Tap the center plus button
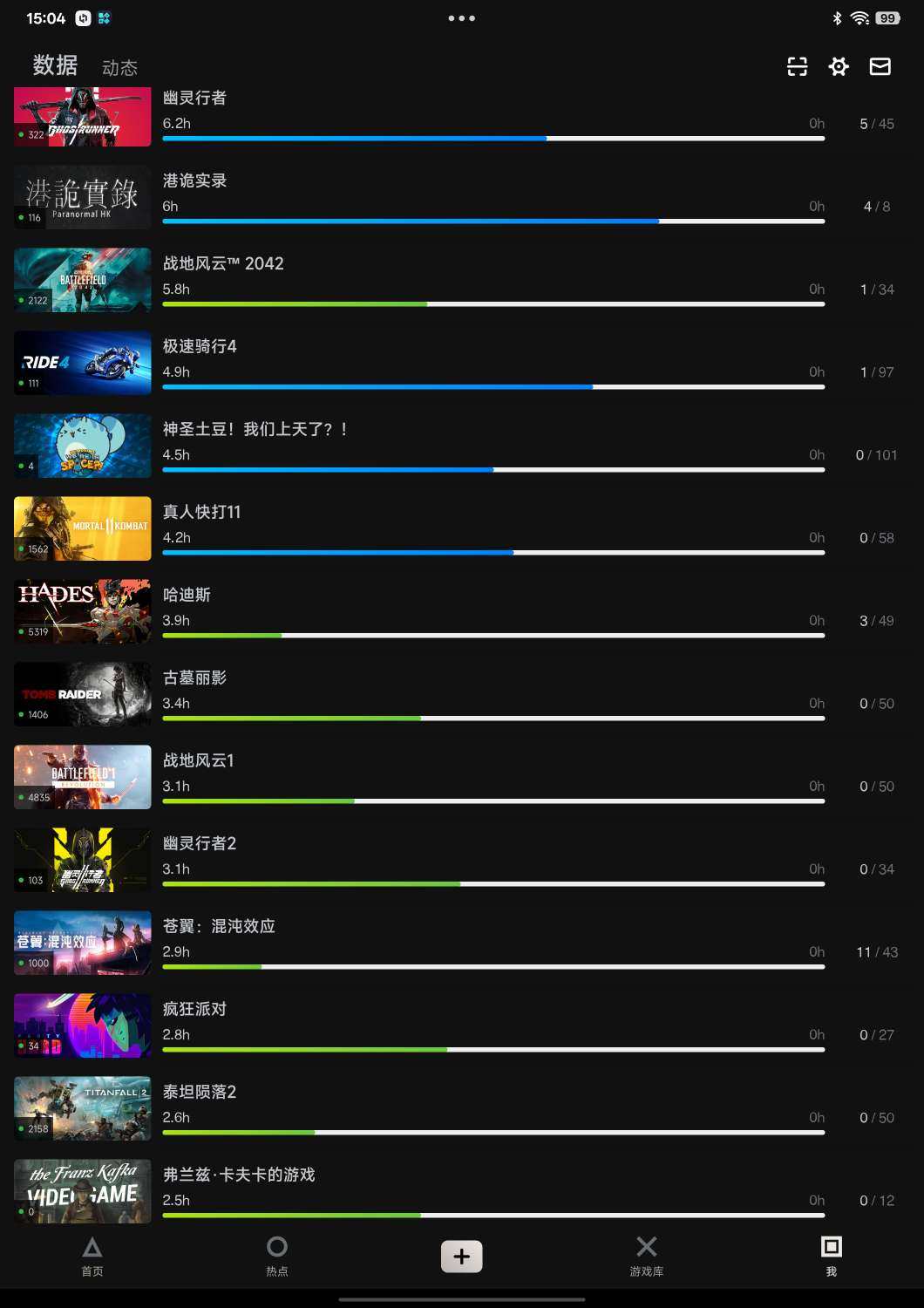This screenshot has height=1308, width=924. [461, 1256]
